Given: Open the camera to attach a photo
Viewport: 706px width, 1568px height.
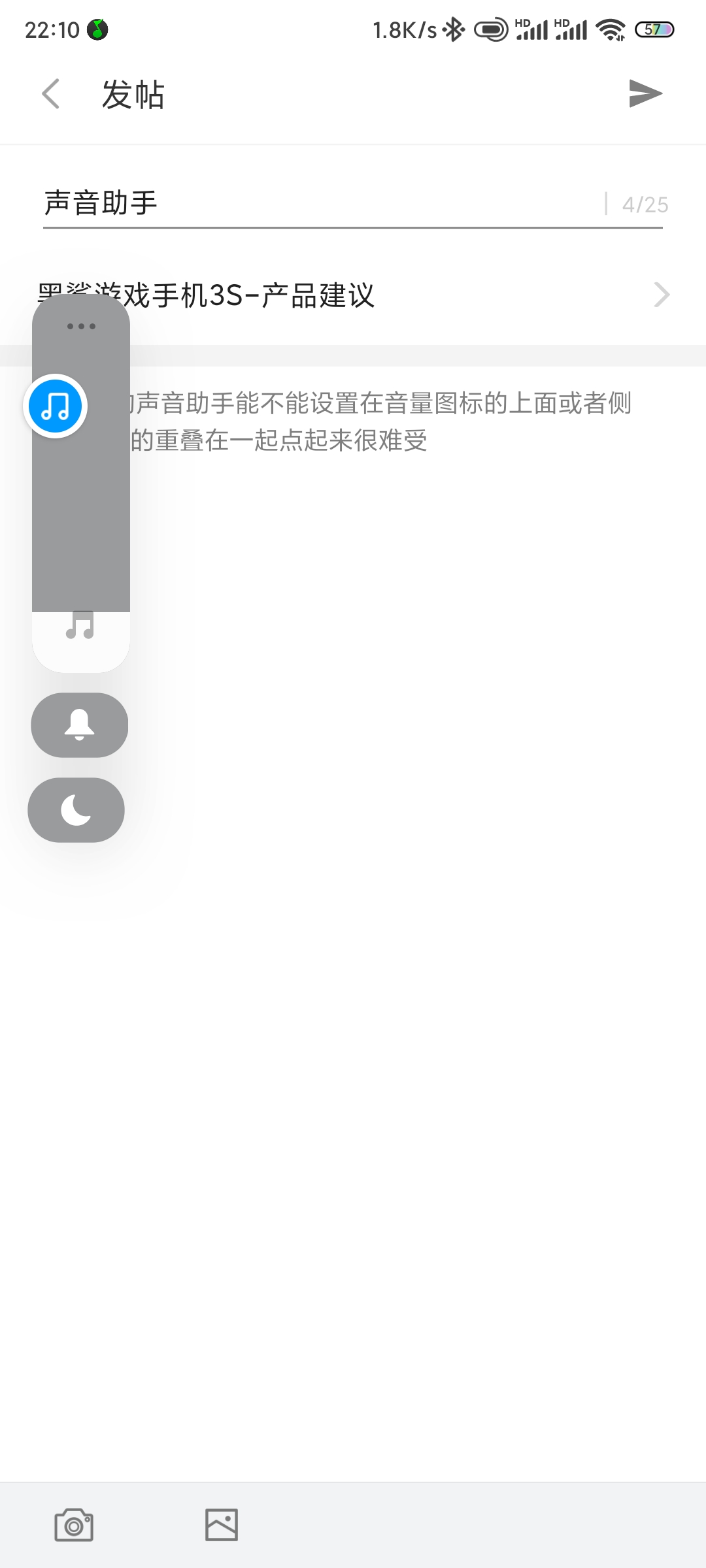Looking at the screenshot, I should click(74, 1525).
